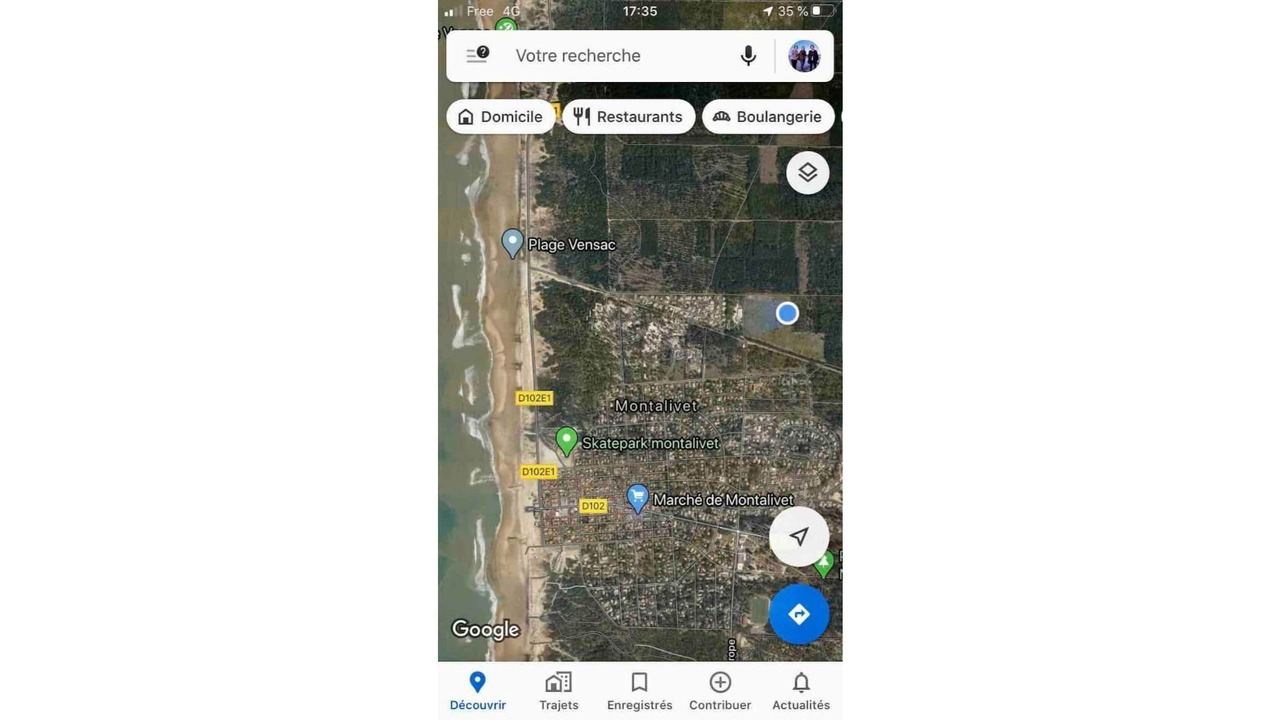1280x720 pixels.
Task: Open the map layers button
Action: point(807,173)
